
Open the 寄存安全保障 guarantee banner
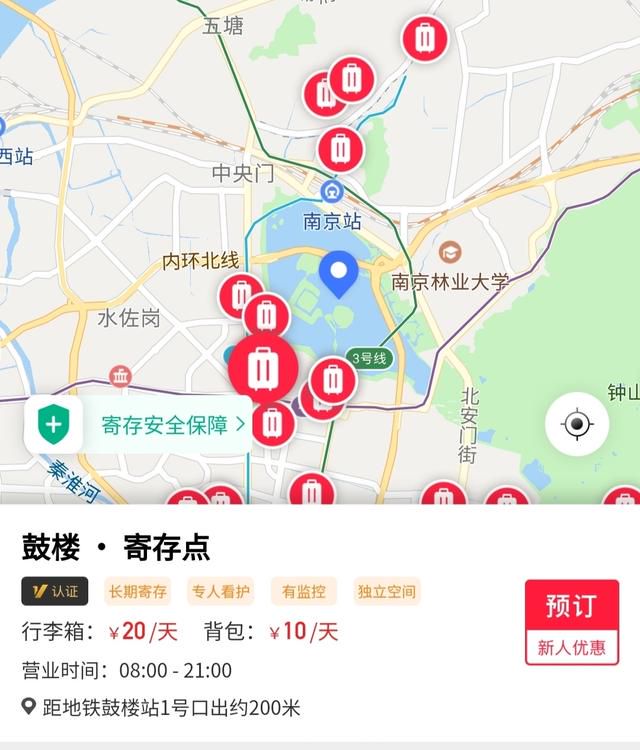(x=139, y=424)
